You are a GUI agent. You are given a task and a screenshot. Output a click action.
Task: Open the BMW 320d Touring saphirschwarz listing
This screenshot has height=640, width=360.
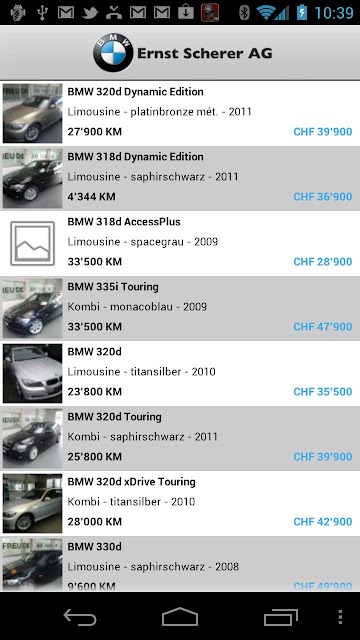click(x=180, y=438)
